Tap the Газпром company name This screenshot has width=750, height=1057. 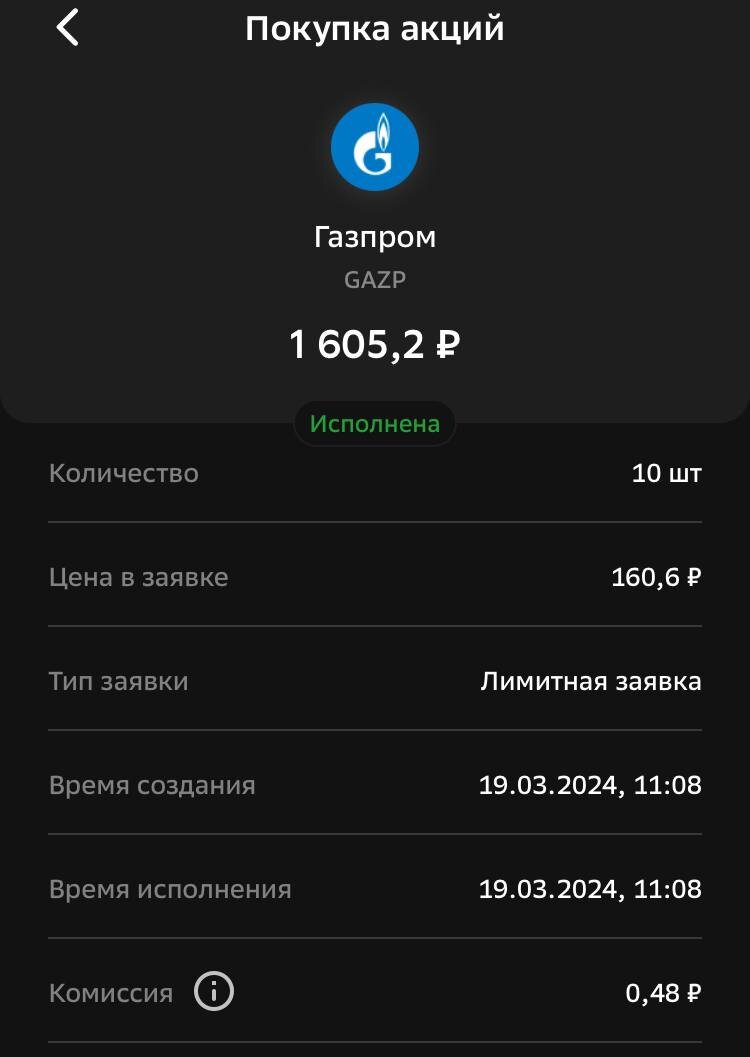click(375, 236)
